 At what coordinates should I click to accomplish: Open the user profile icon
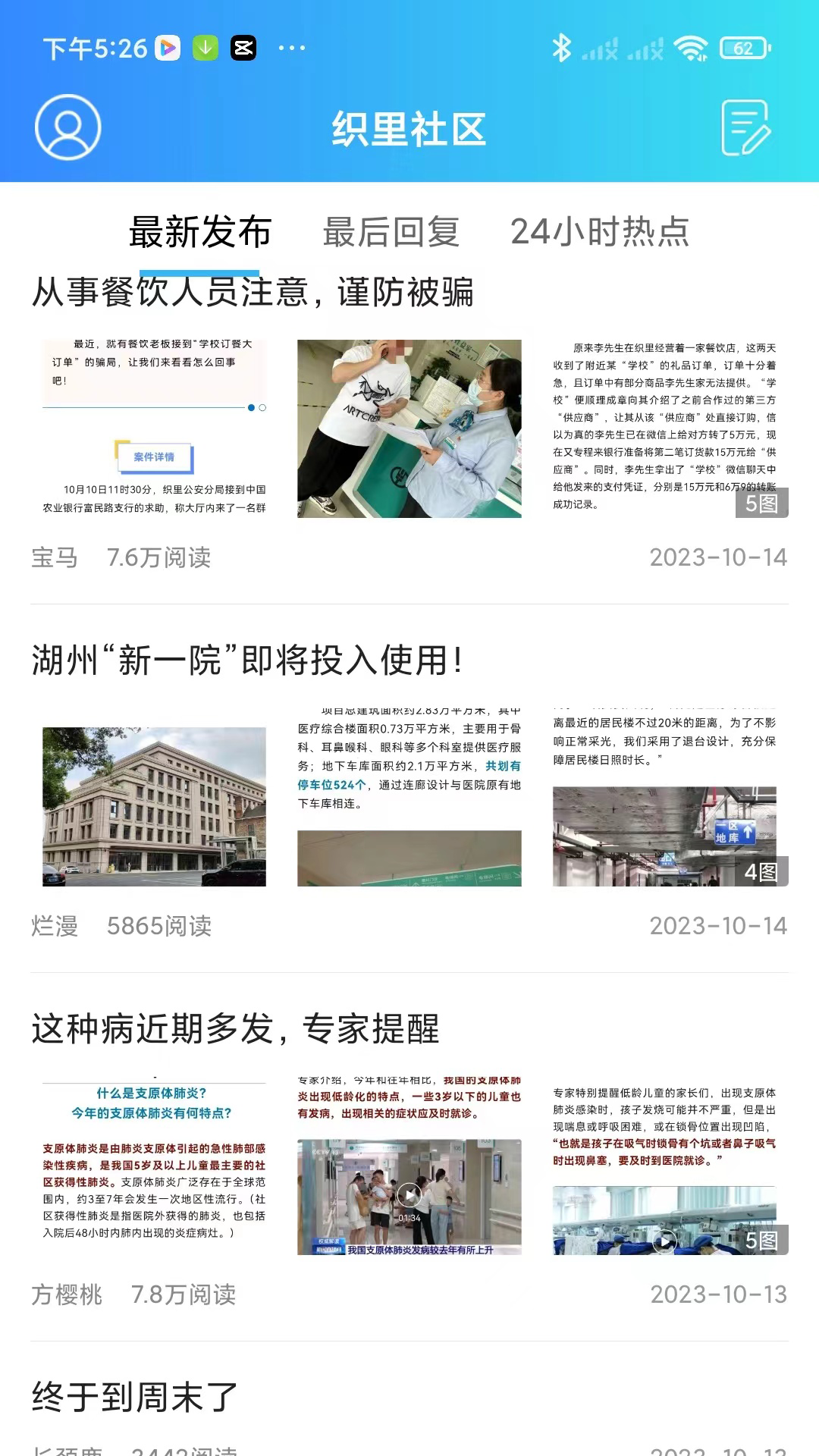pyautogui.click(x=68, y=127)
